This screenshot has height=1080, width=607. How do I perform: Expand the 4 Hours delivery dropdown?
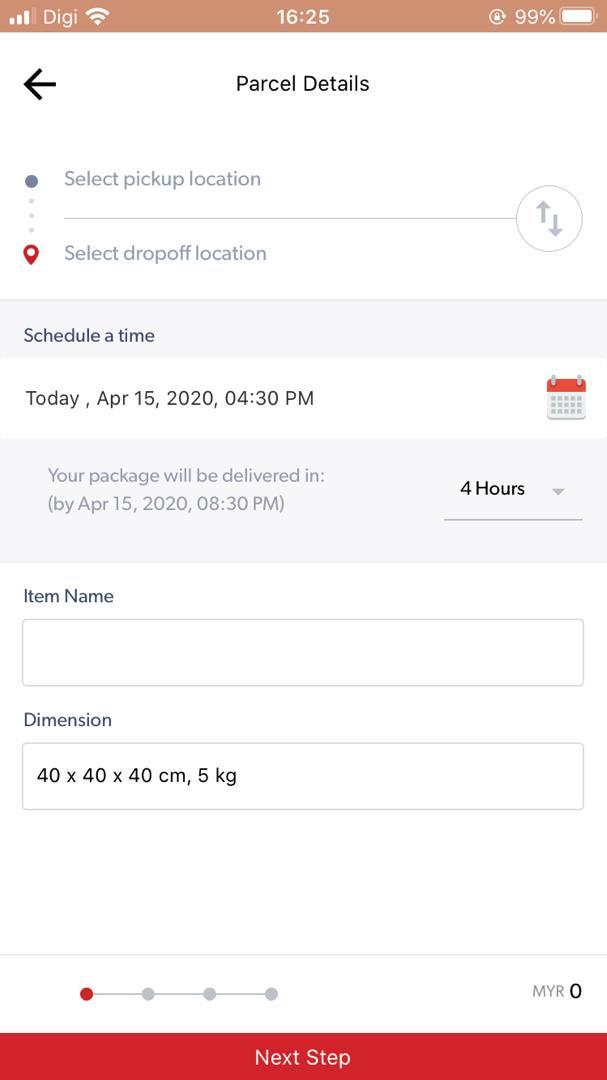513,490
